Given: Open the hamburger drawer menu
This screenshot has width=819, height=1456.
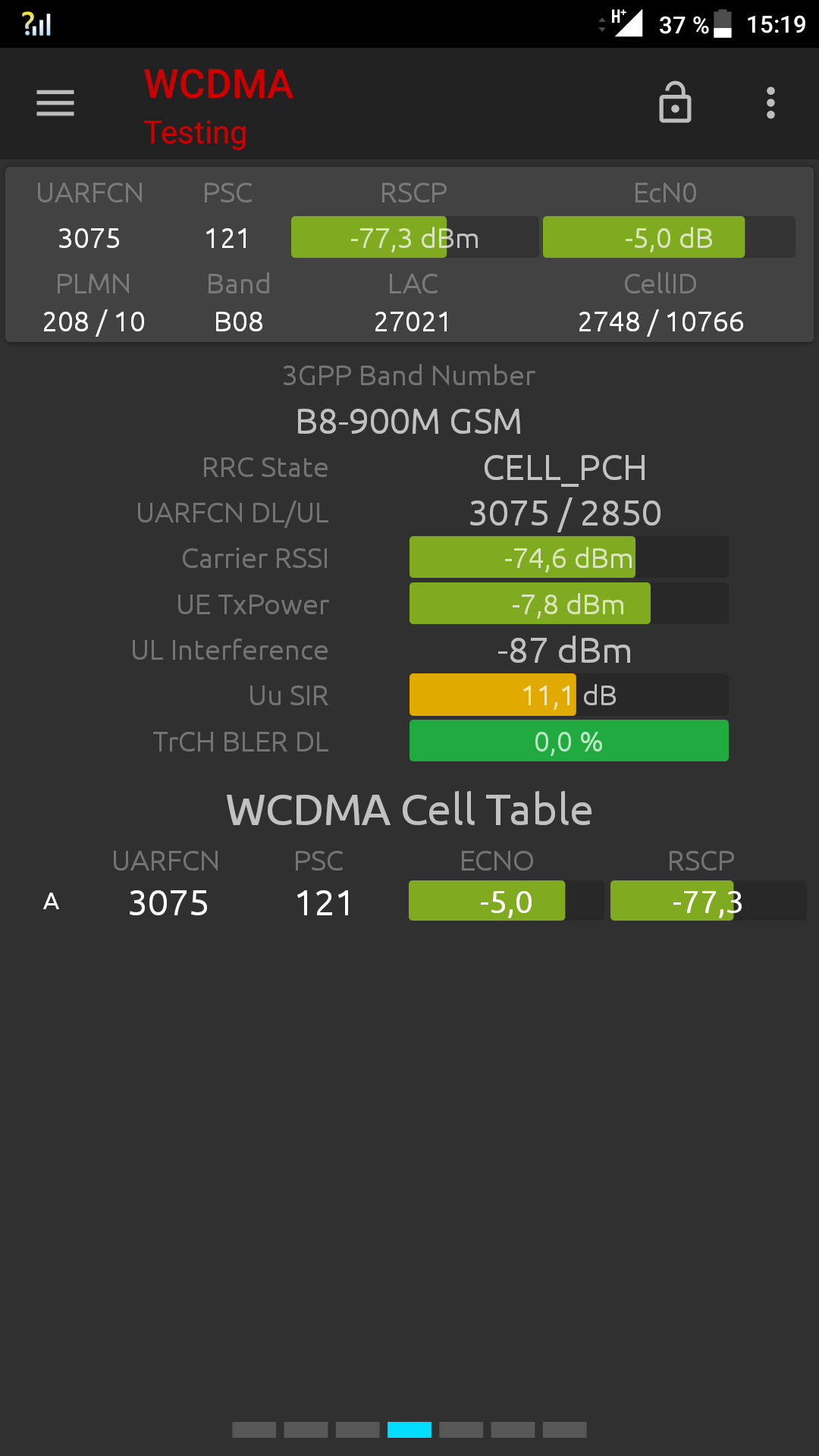Looking at the screenshot, I should (55, 103).
